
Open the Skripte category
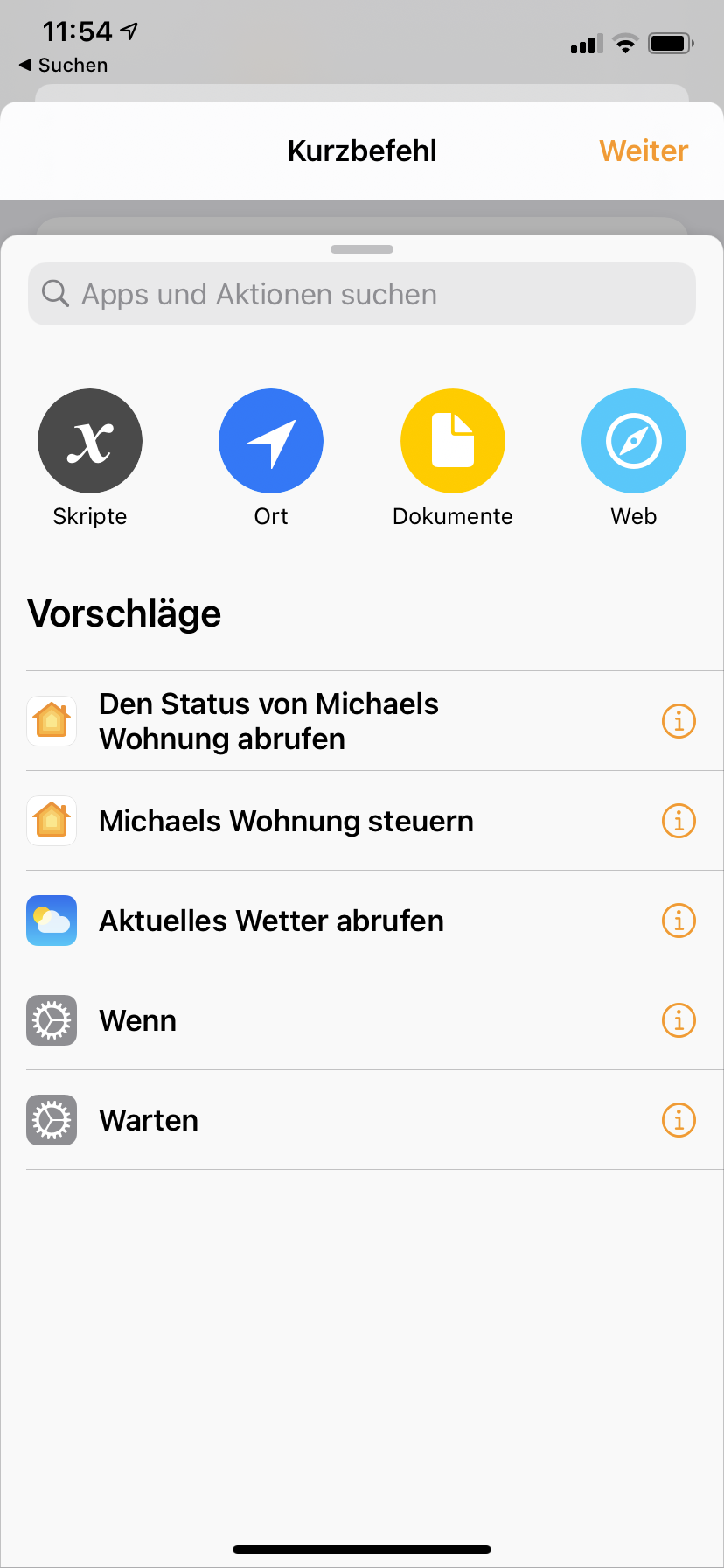point(90,441)
